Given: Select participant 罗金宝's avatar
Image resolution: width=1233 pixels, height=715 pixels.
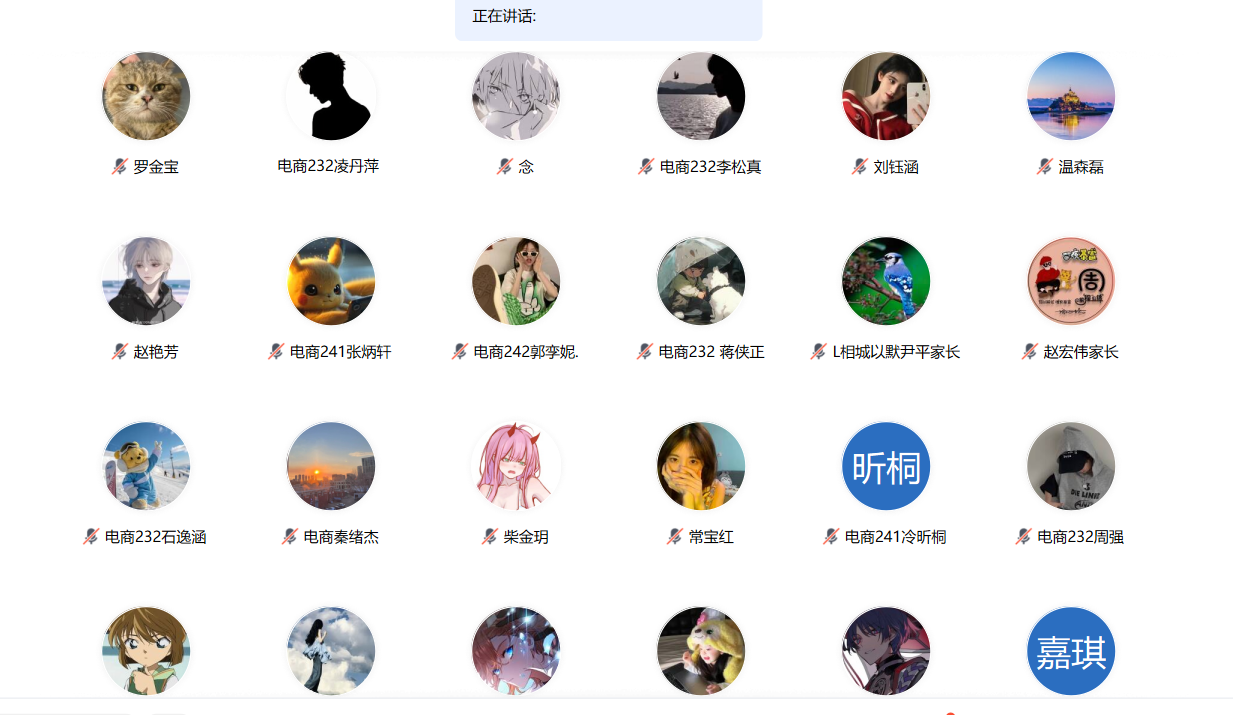Looking at the screenshot, I should point(146,96).
